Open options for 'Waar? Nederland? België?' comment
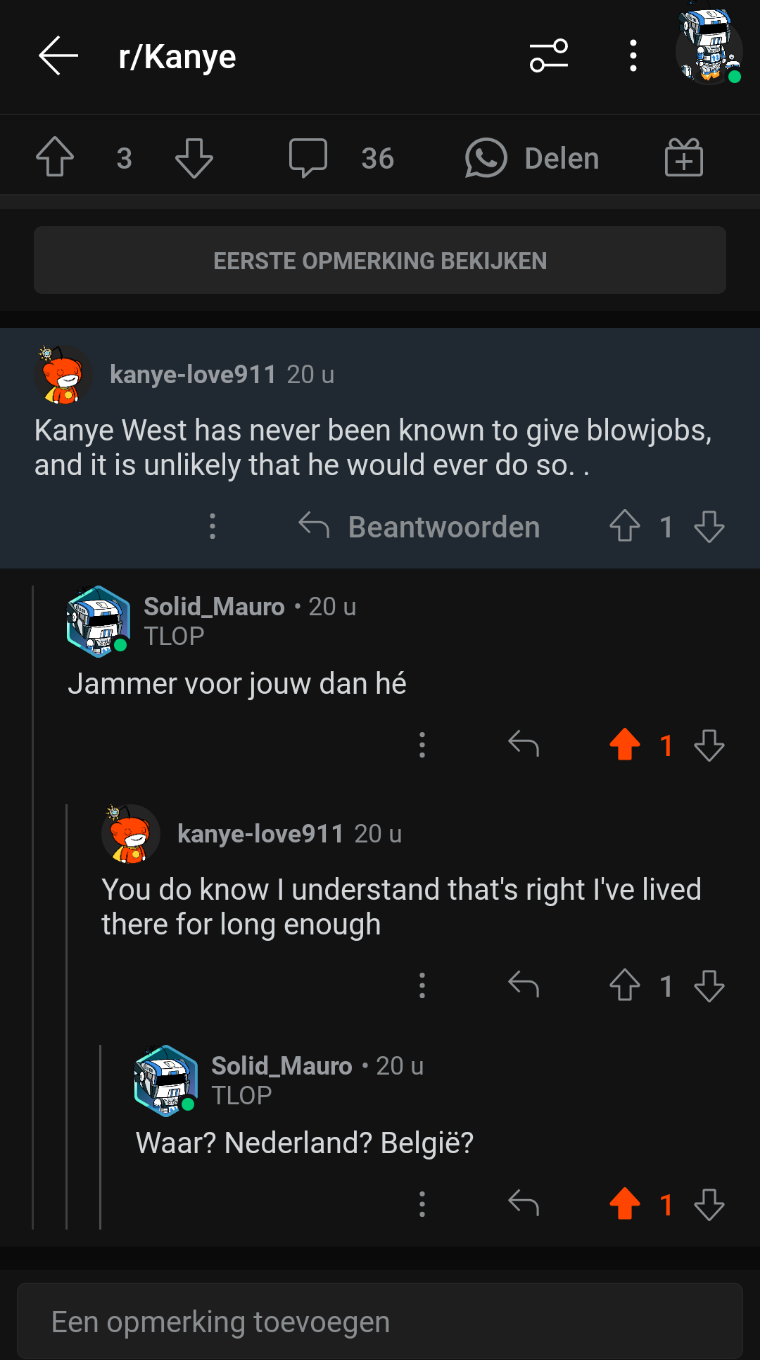 pos(422,1204)
